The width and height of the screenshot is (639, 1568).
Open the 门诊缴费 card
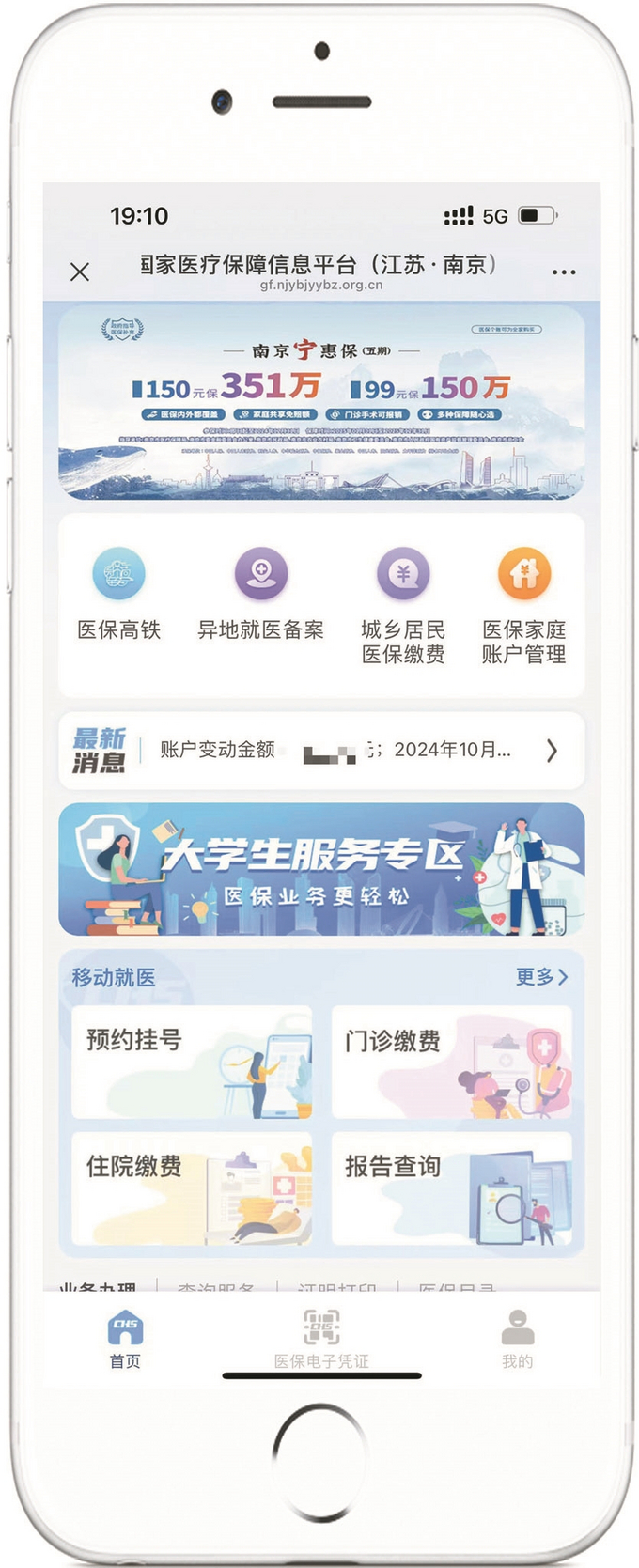point(451,1062)
